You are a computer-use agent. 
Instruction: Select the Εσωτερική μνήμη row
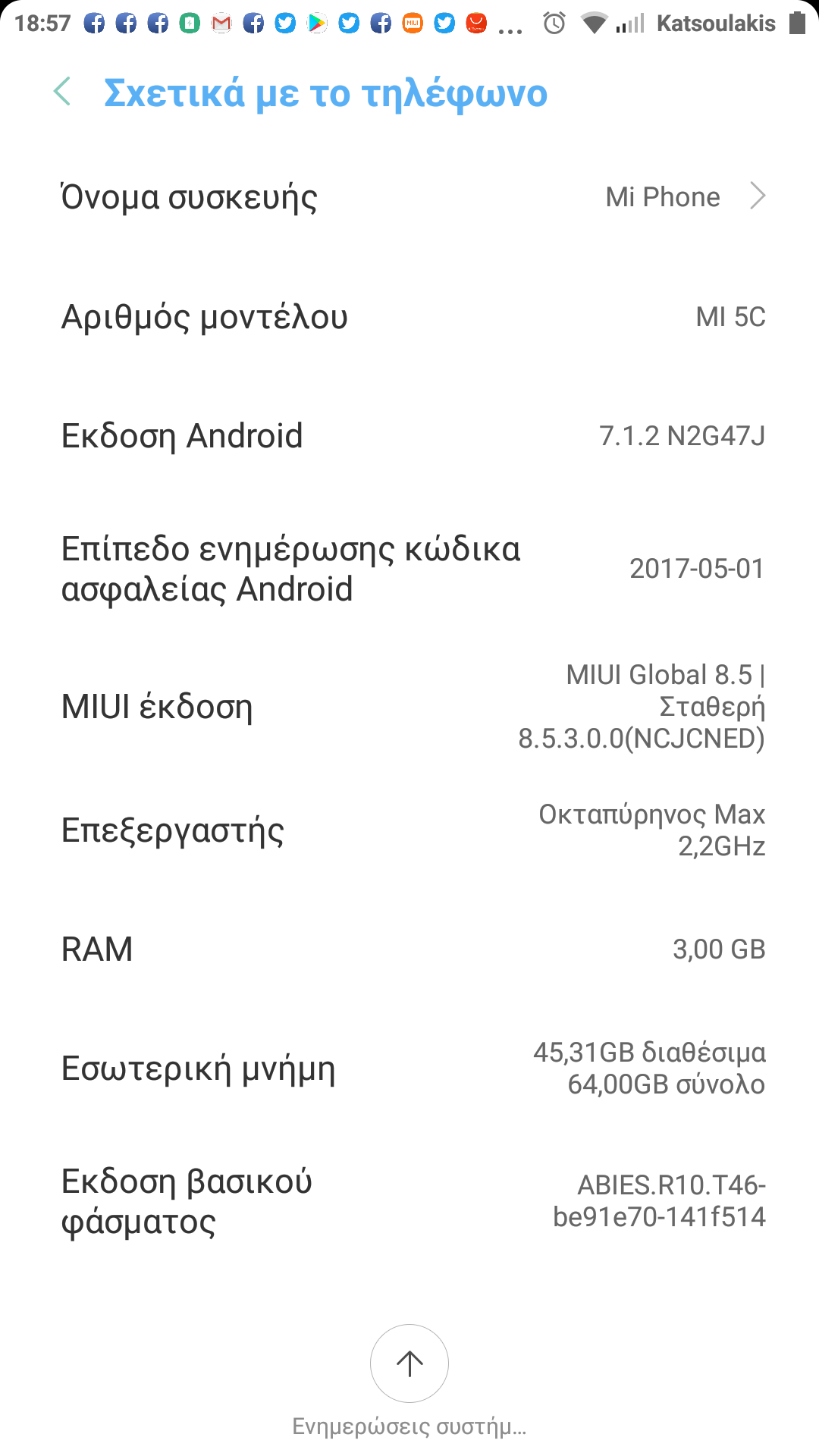tap(409, 1068)
